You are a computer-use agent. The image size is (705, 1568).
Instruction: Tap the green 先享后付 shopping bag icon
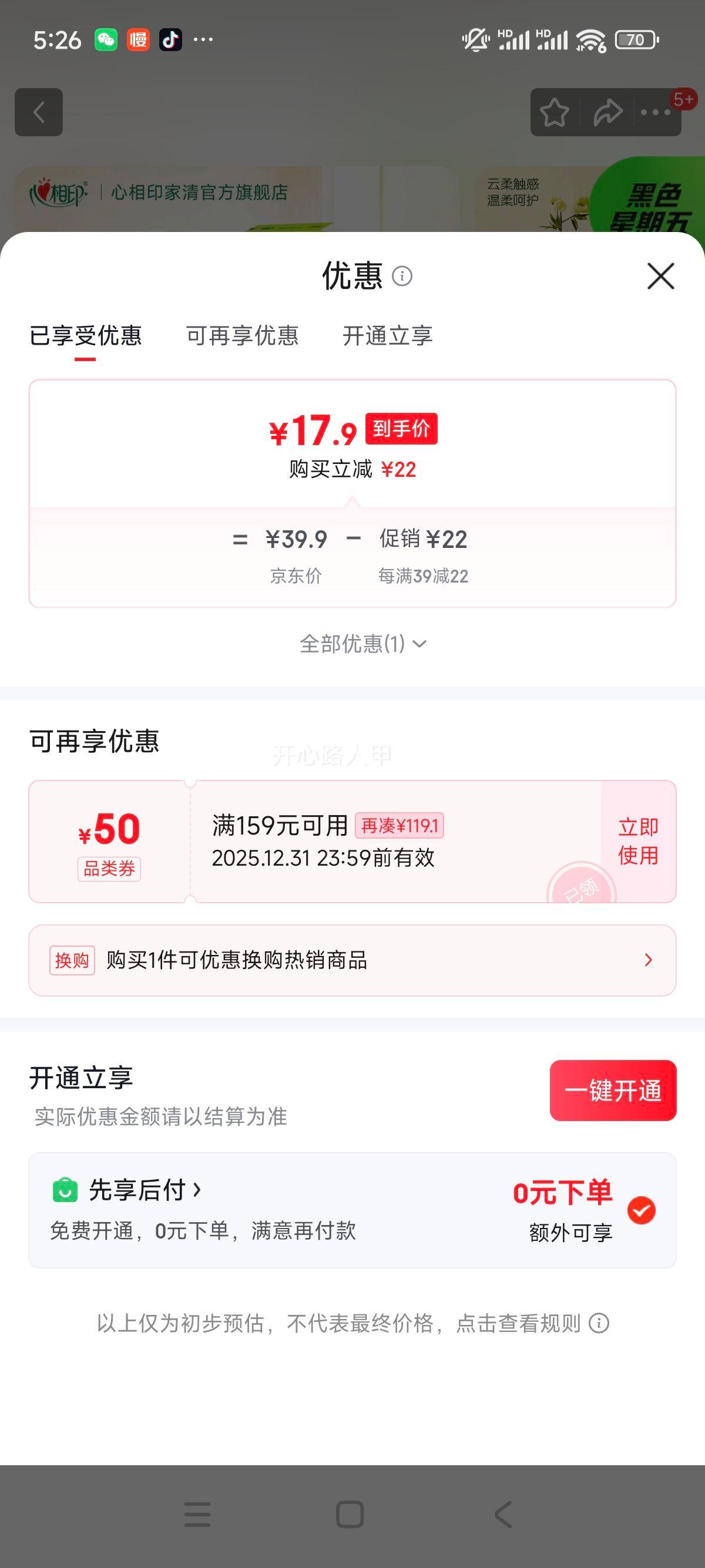[66, 1189]
